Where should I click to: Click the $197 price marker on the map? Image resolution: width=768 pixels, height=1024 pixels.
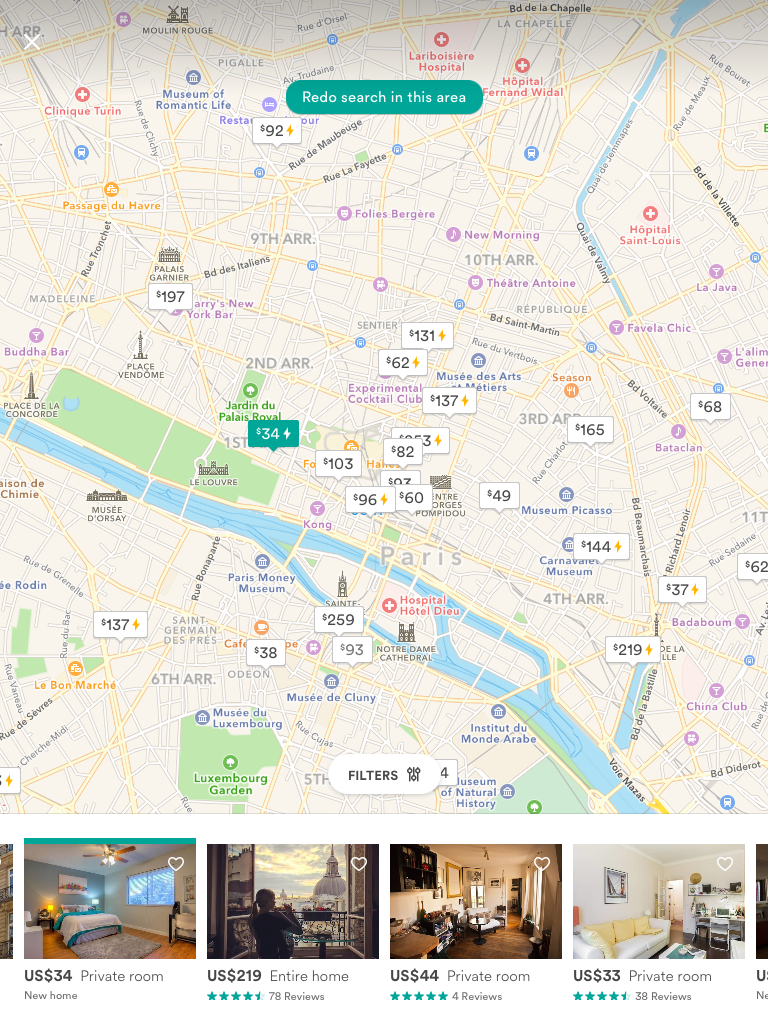[168, 296]
